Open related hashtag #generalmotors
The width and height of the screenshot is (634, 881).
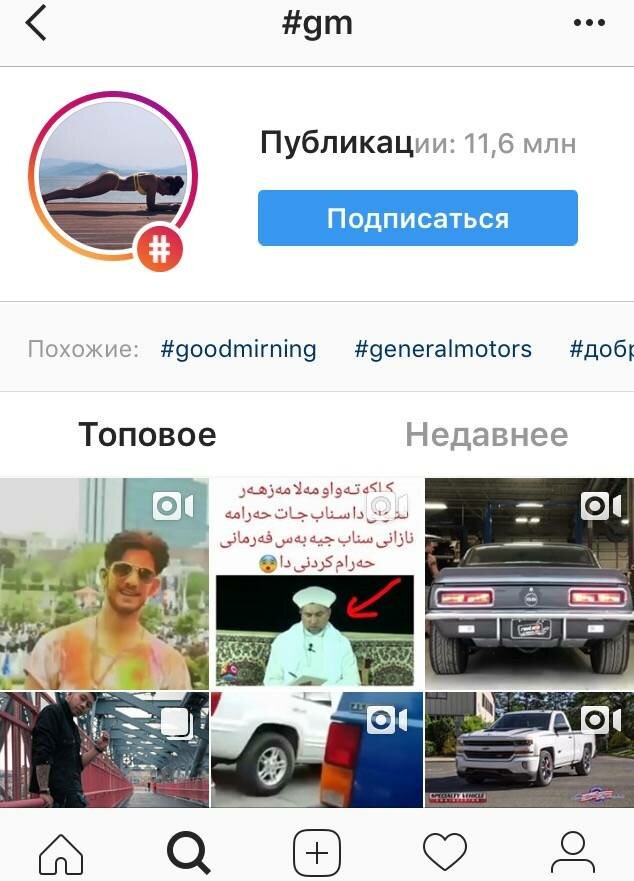coord(443,349)
